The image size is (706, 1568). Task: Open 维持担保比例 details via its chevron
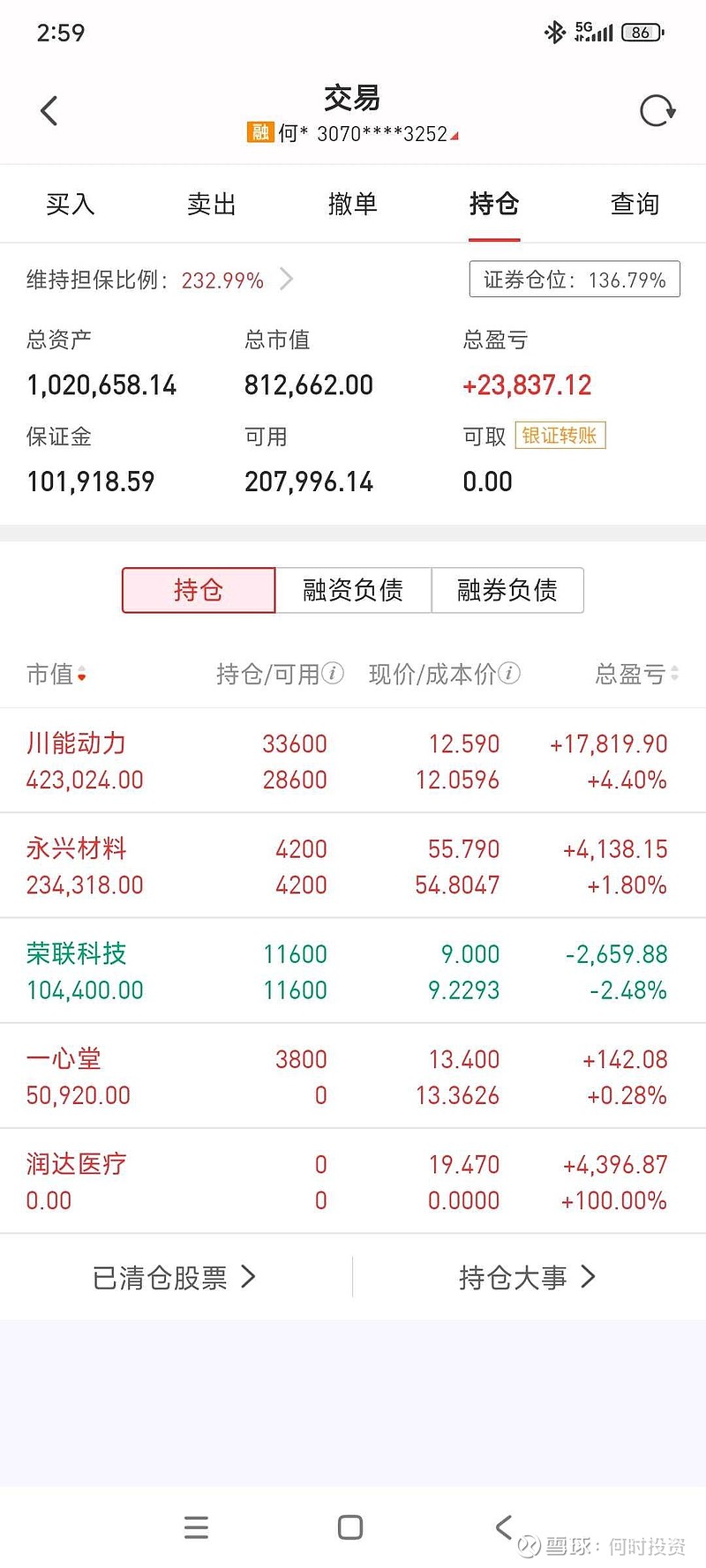tap(286, 279)
